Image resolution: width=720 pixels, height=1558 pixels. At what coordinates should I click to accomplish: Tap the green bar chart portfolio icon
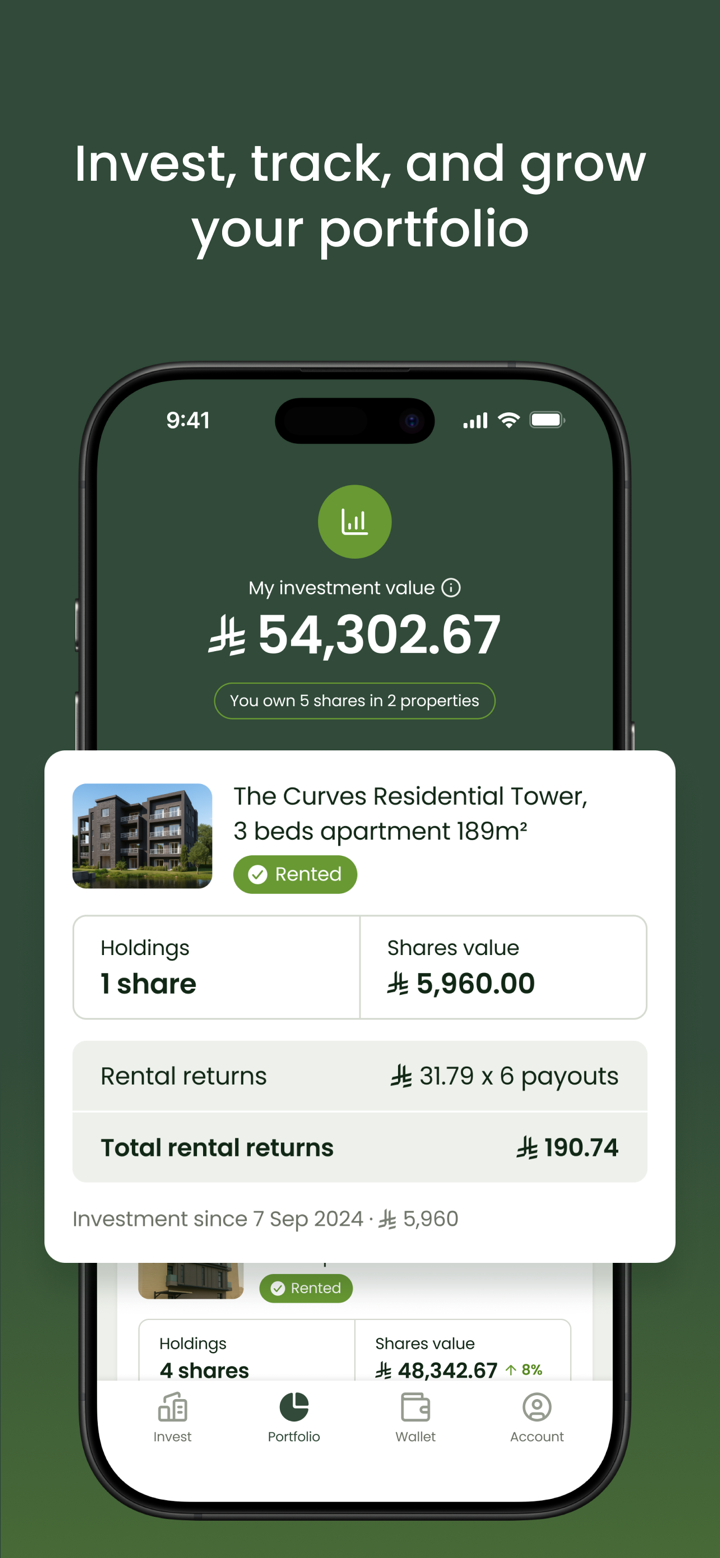click(354, 521)
